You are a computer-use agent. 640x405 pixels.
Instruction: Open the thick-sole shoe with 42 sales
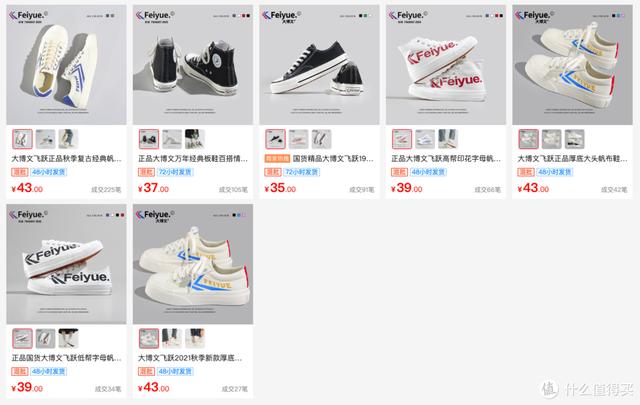pyautogui.click(x=573, y=65)
